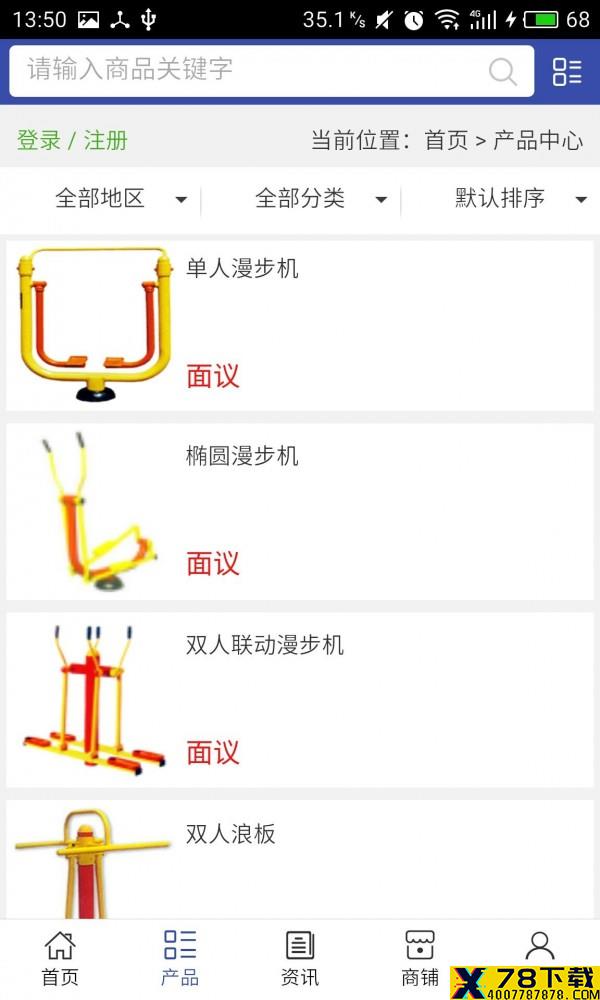
Task: Open the category list icon in header
Action: pyautogui.click(x=567, y=71)
